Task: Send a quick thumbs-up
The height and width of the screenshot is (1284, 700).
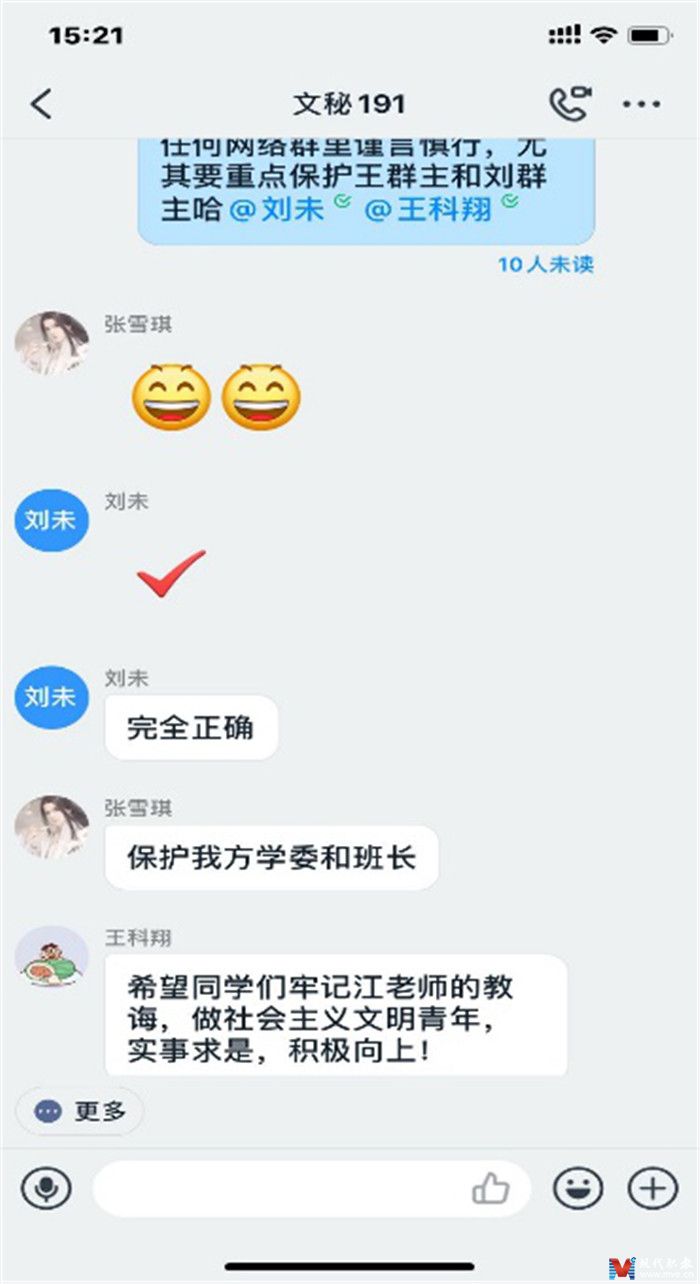Action: coord(490,1189)
